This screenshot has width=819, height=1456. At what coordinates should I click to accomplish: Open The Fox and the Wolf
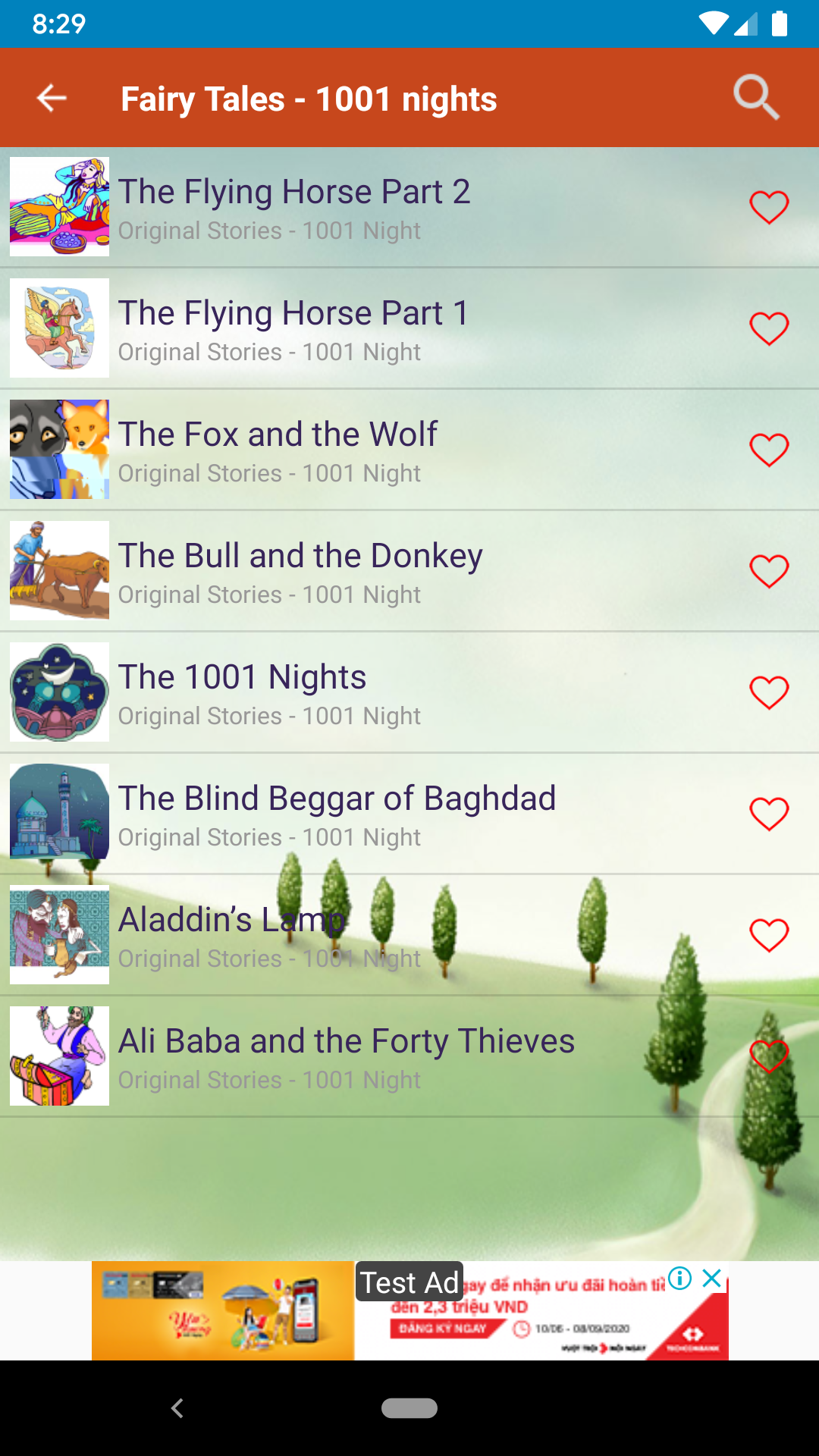pos(409,450)
